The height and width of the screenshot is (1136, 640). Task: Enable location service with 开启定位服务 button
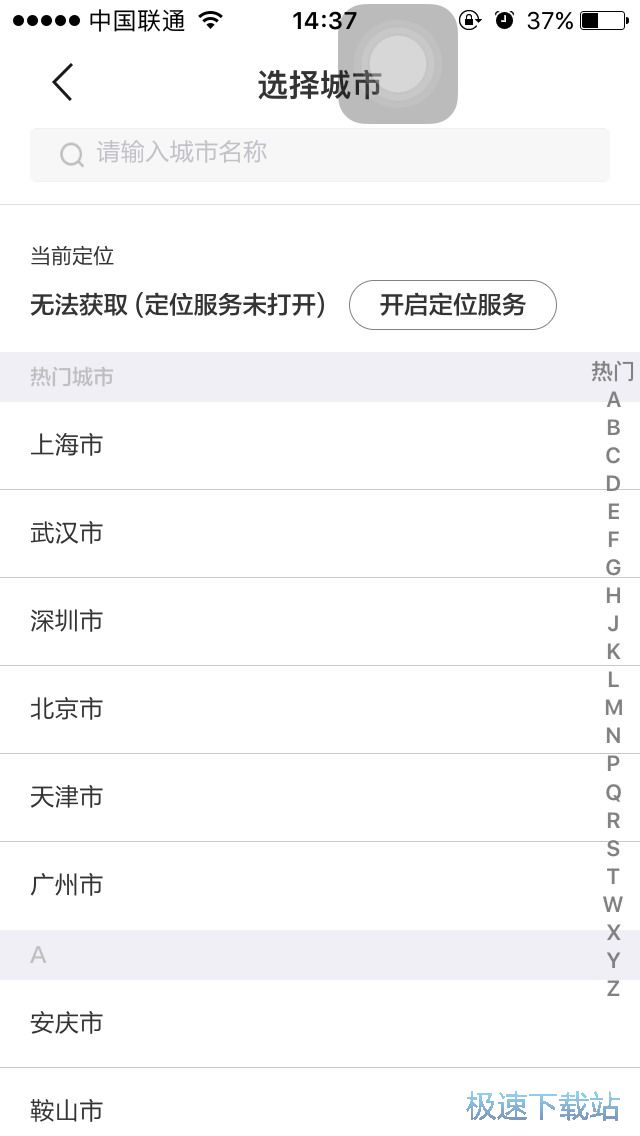tap(452, 305)
